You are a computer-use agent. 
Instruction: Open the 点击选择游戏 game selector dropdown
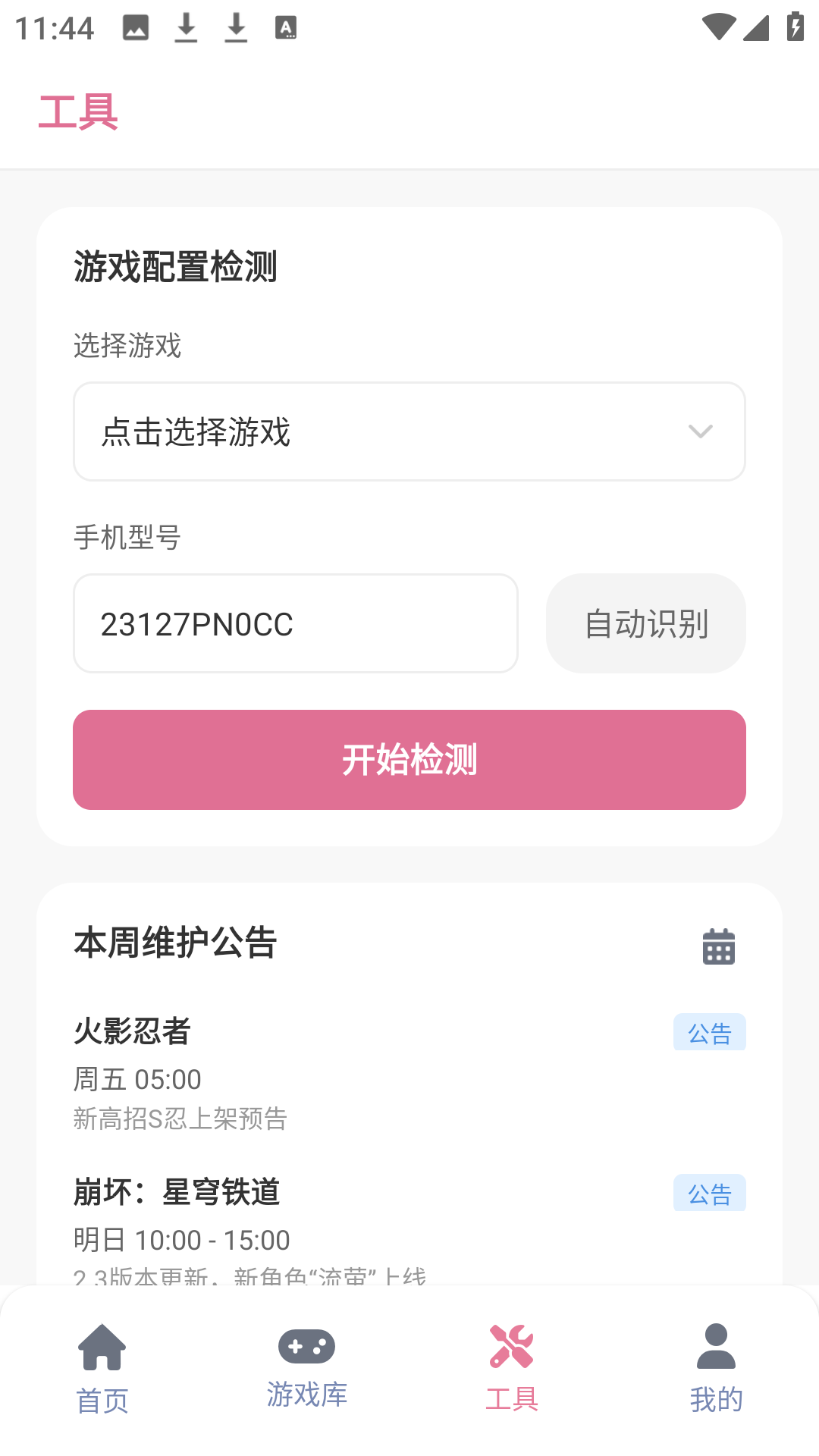tap(409, 431)
